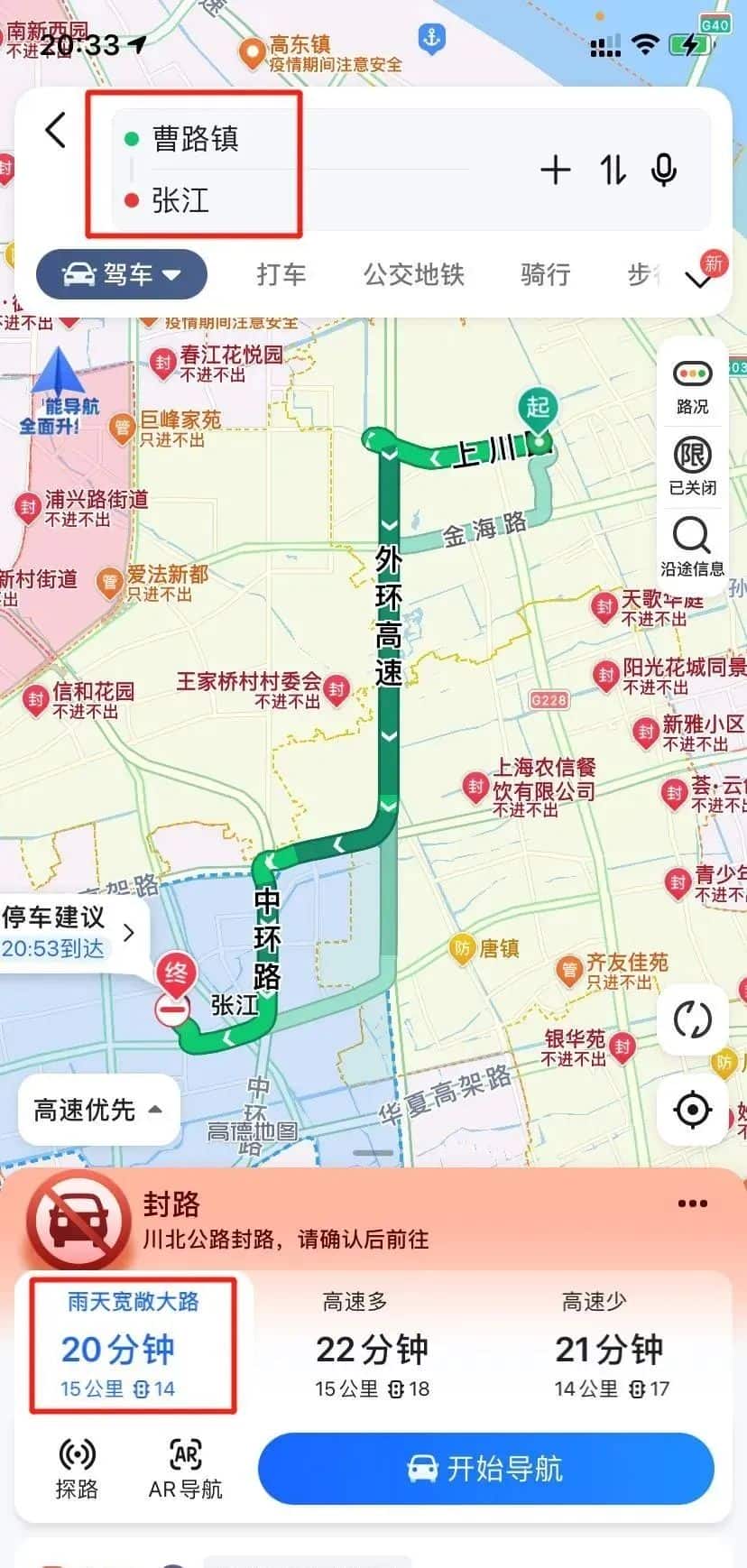Open the 驾车 mode dropdown
This screenshot has width=747, height=1568.
click(x=122, y=274)
